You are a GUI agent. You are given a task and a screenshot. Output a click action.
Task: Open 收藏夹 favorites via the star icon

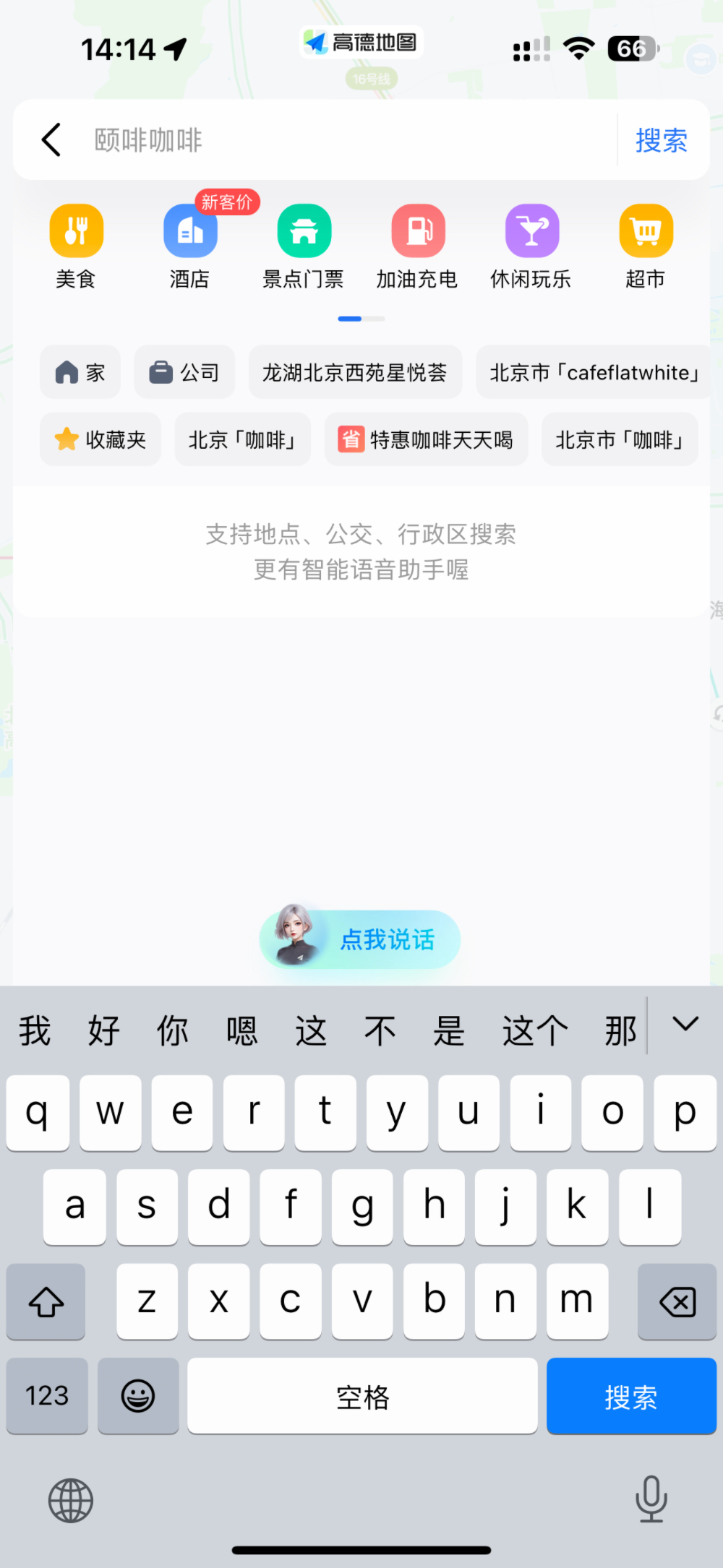pyautogui.click(x=100, y=439)
